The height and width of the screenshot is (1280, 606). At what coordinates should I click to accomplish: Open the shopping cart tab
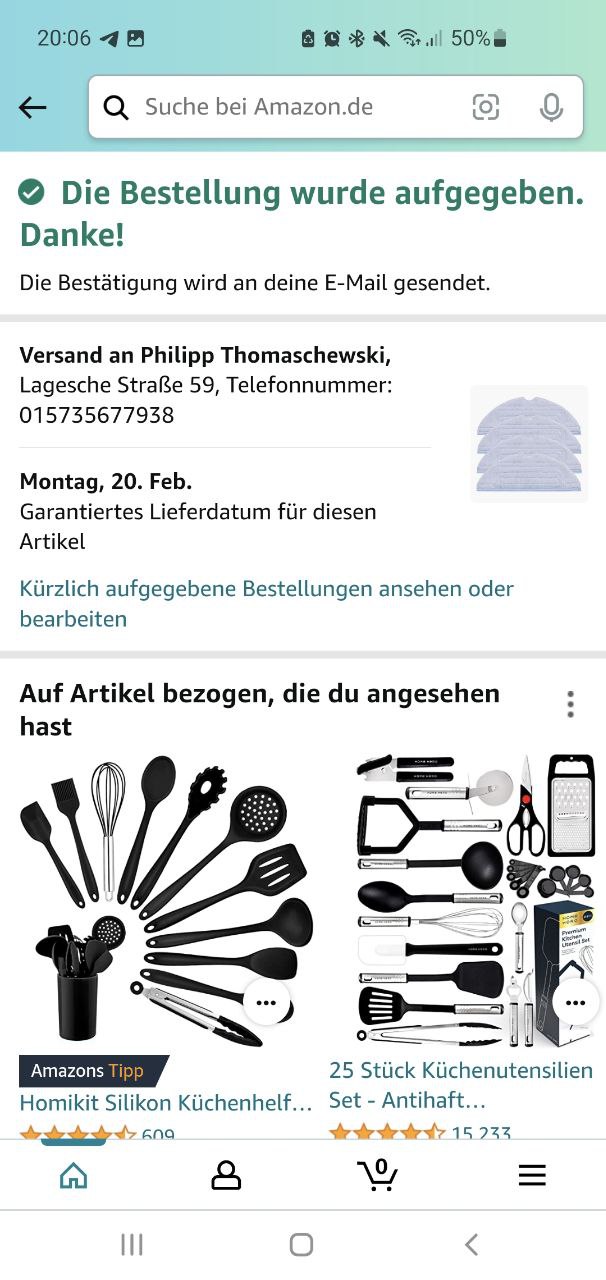coord(378,1175)
